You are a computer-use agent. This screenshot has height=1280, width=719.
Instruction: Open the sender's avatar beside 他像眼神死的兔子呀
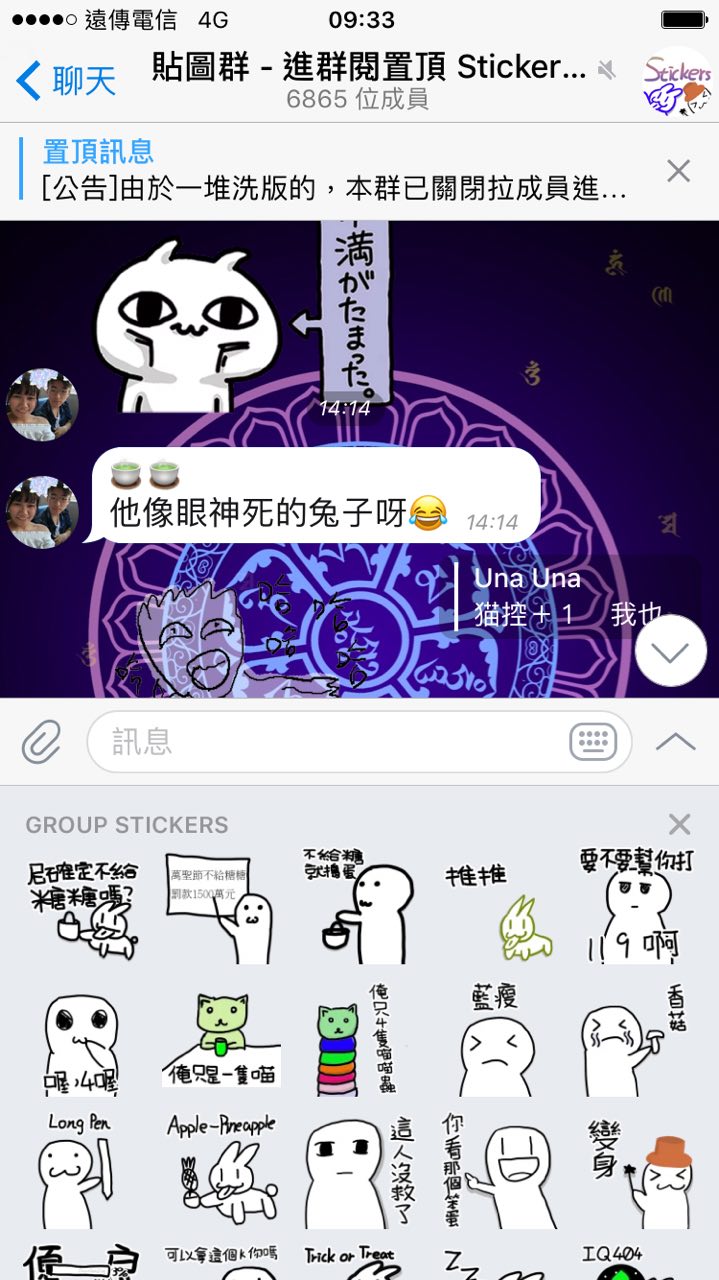click(43, 511)
